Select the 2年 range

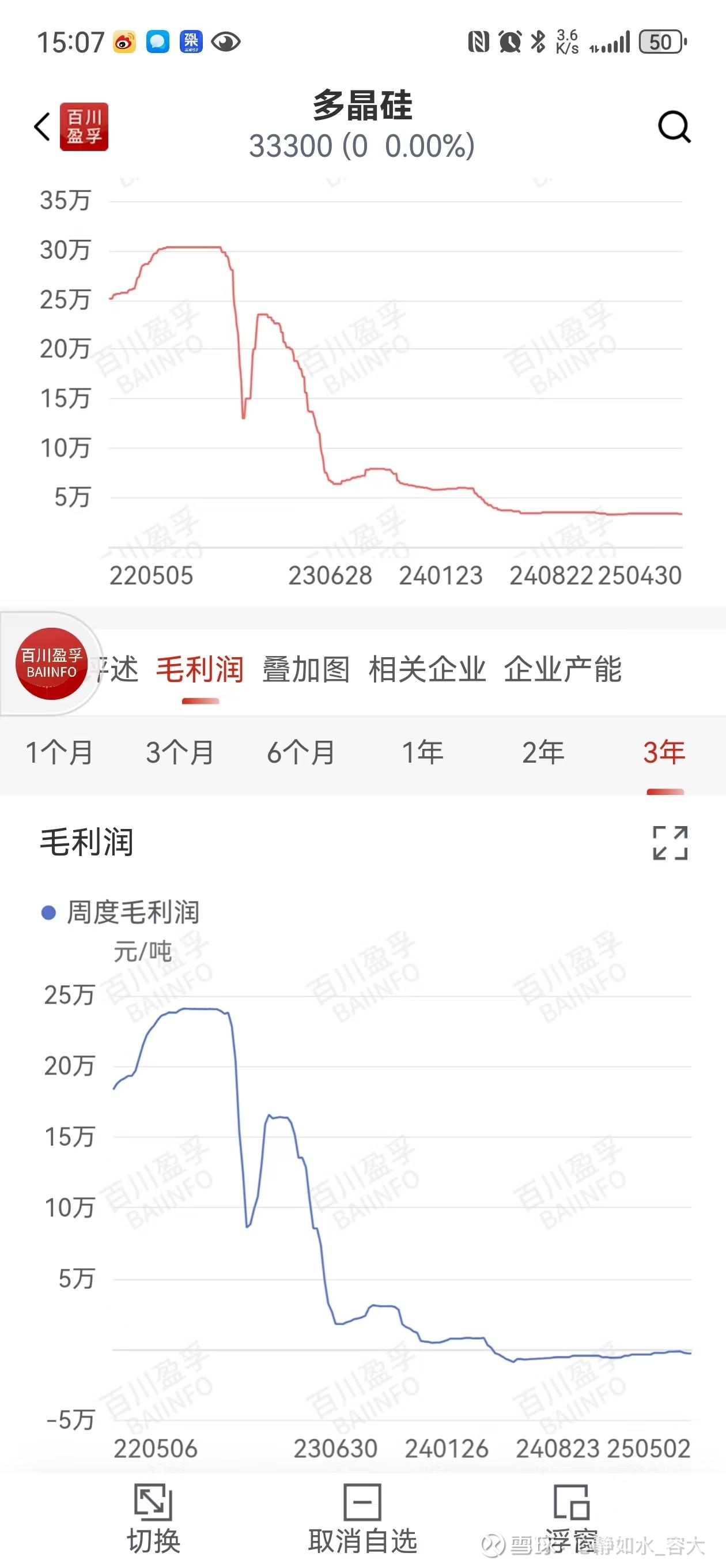point(543,752)
